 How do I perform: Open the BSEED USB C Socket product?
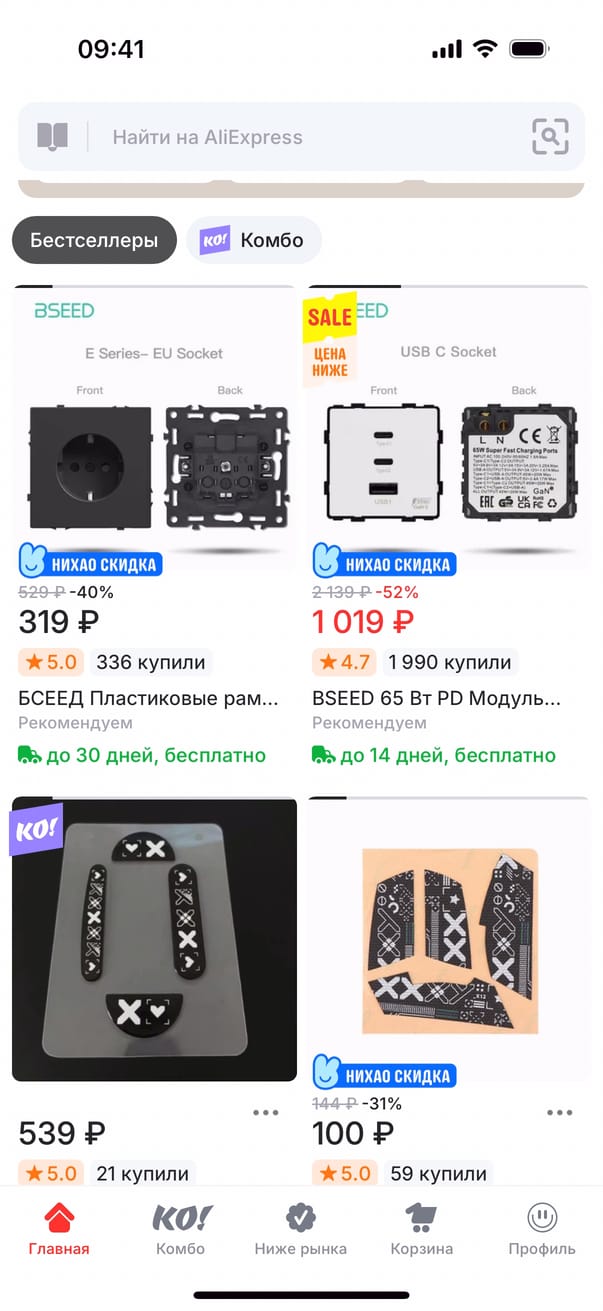[448, 430]
